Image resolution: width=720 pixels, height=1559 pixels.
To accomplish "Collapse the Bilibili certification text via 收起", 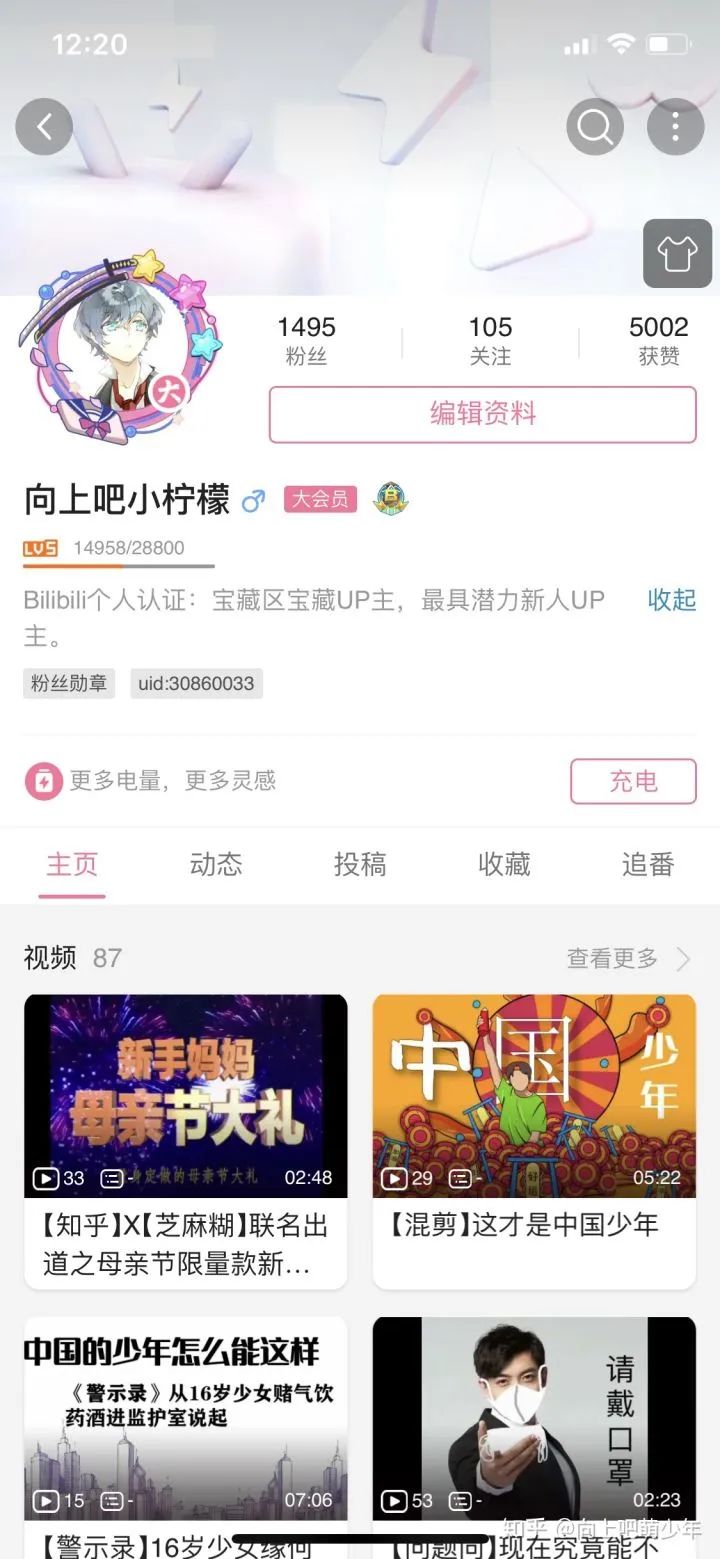I will (671, 601).
